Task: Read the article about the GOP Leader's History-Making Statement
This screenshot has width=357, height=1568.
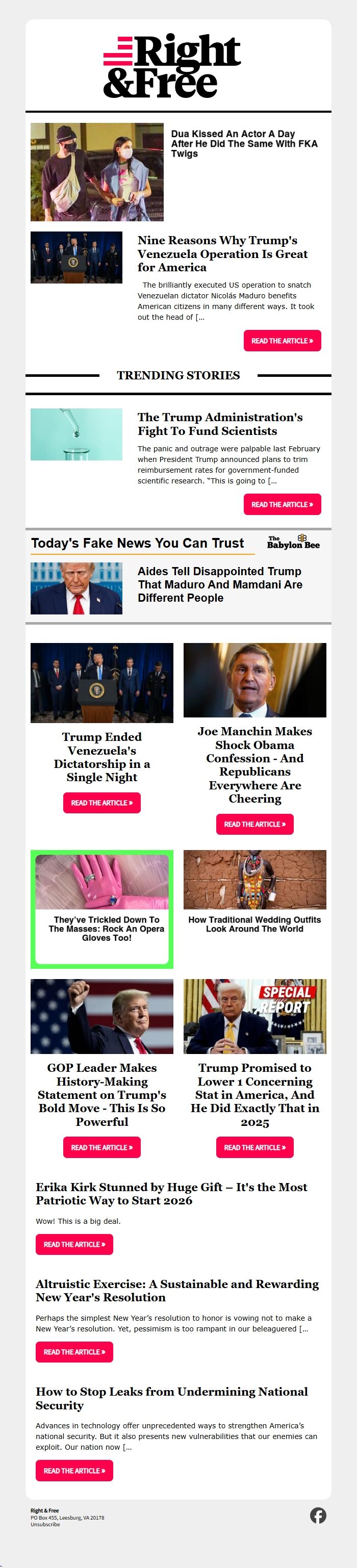Action: pos(101,1147)
